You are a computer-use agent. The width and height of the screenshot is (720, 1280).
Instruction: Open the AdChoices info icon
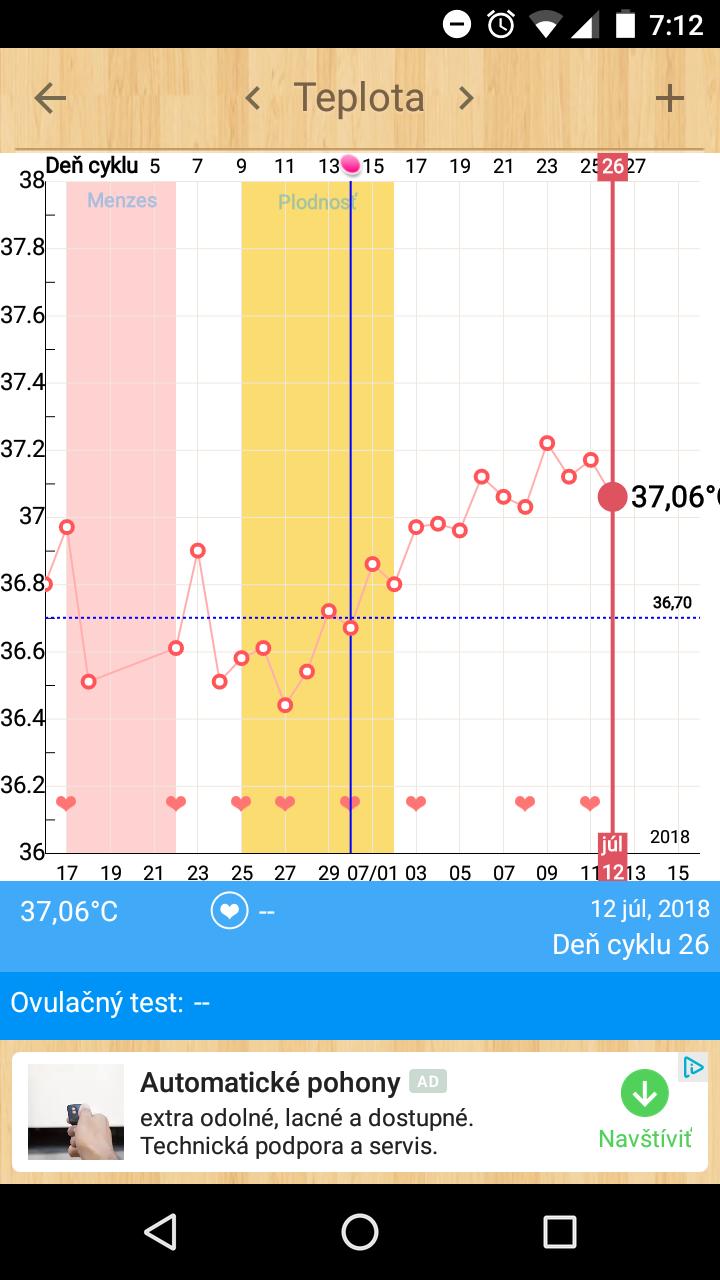(693, 1067)
